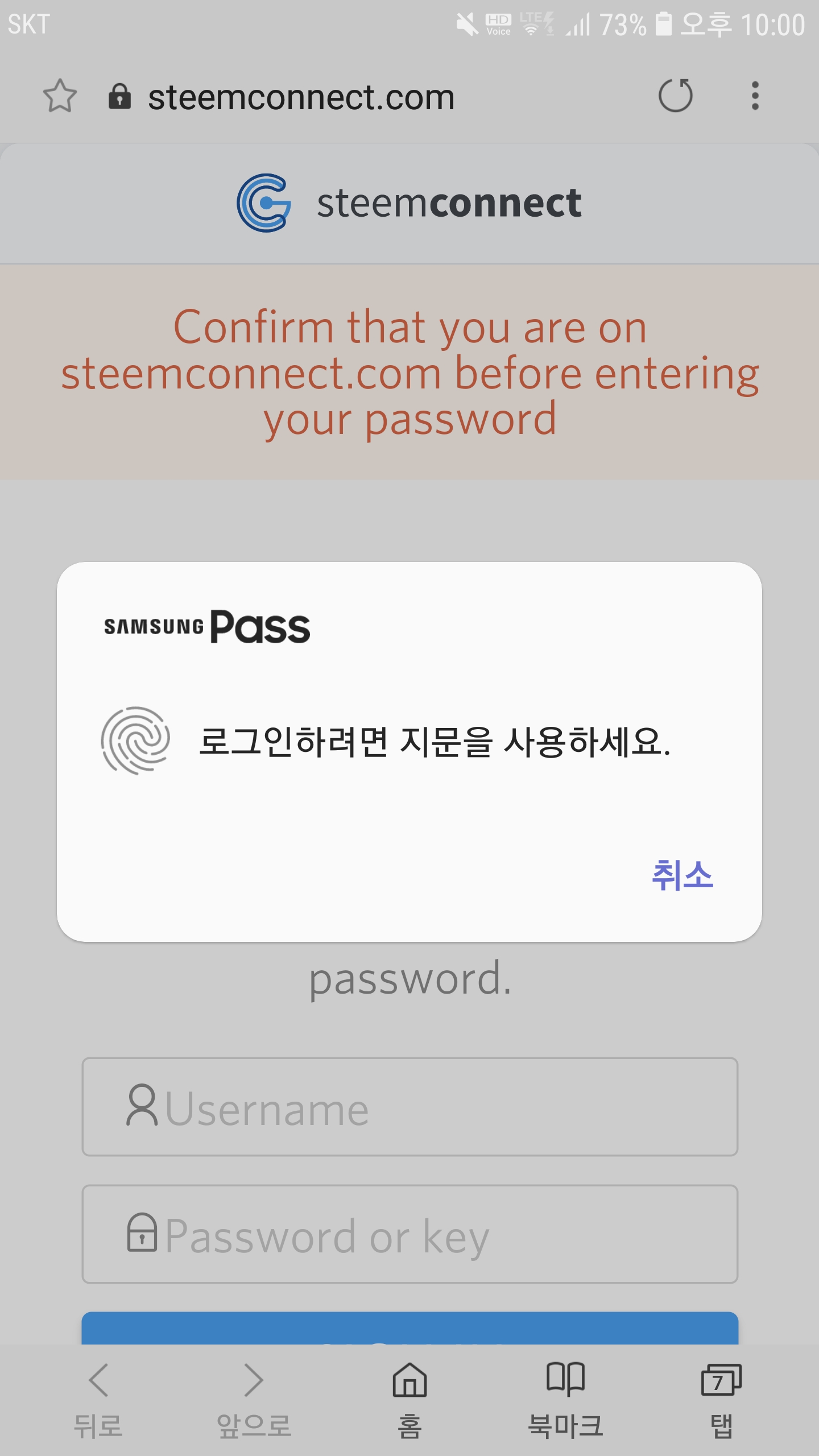
Task: Focus the Password or key field
Action: [409, 1234]
